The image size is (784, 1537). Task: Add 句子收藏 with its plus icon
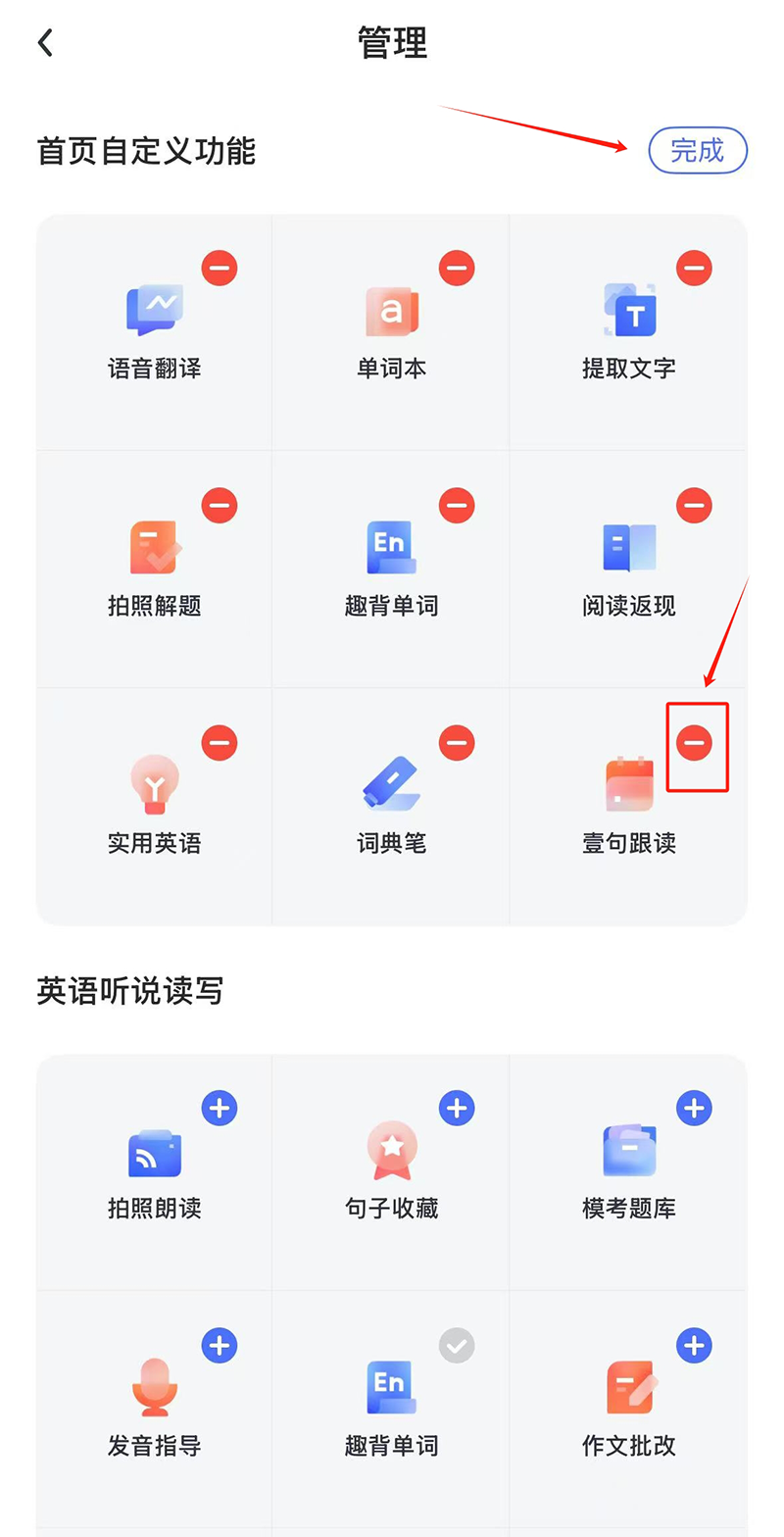click(457, 1109)
